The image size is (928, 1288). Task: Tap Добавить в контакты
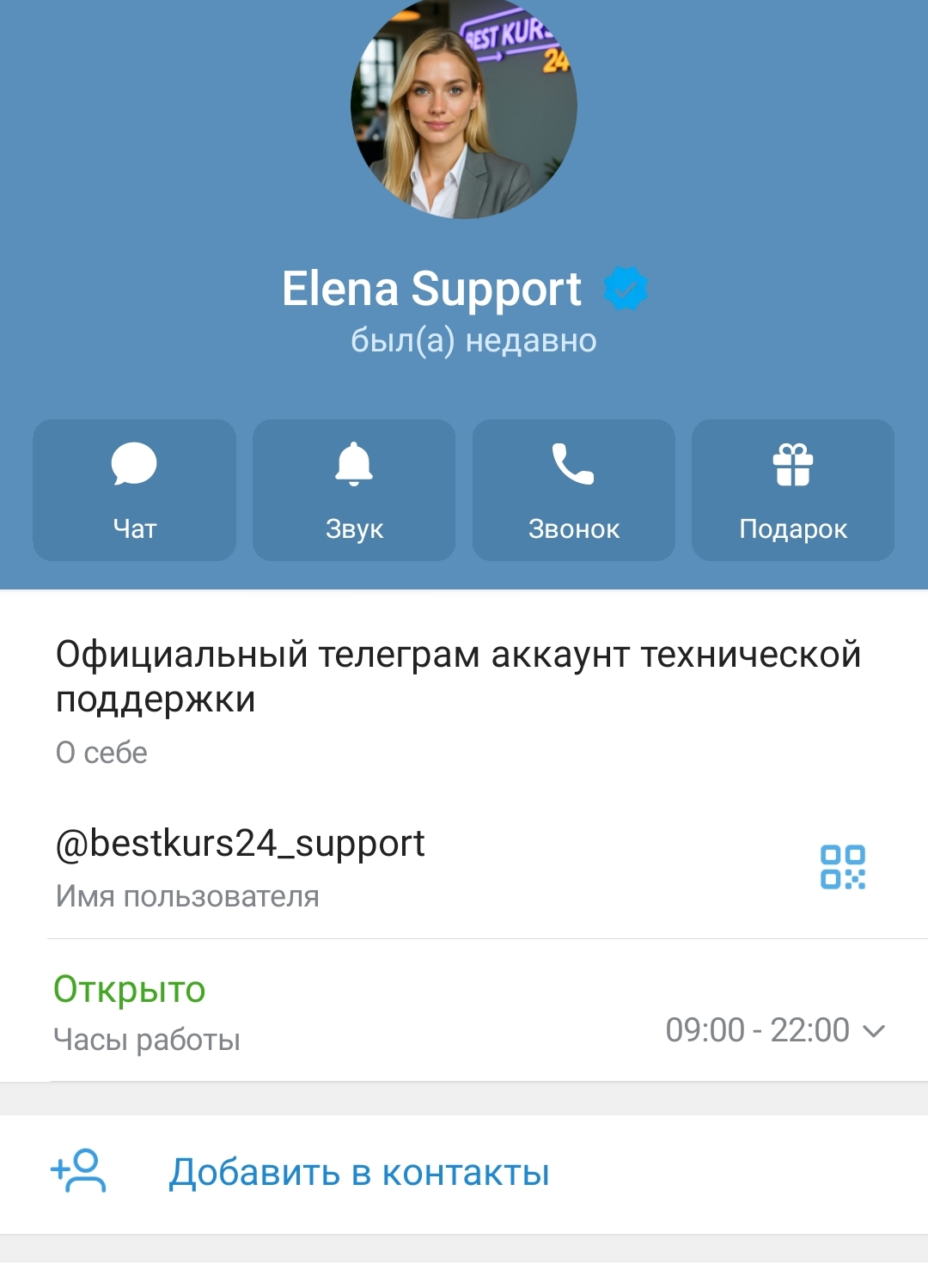click(359, 1173)
